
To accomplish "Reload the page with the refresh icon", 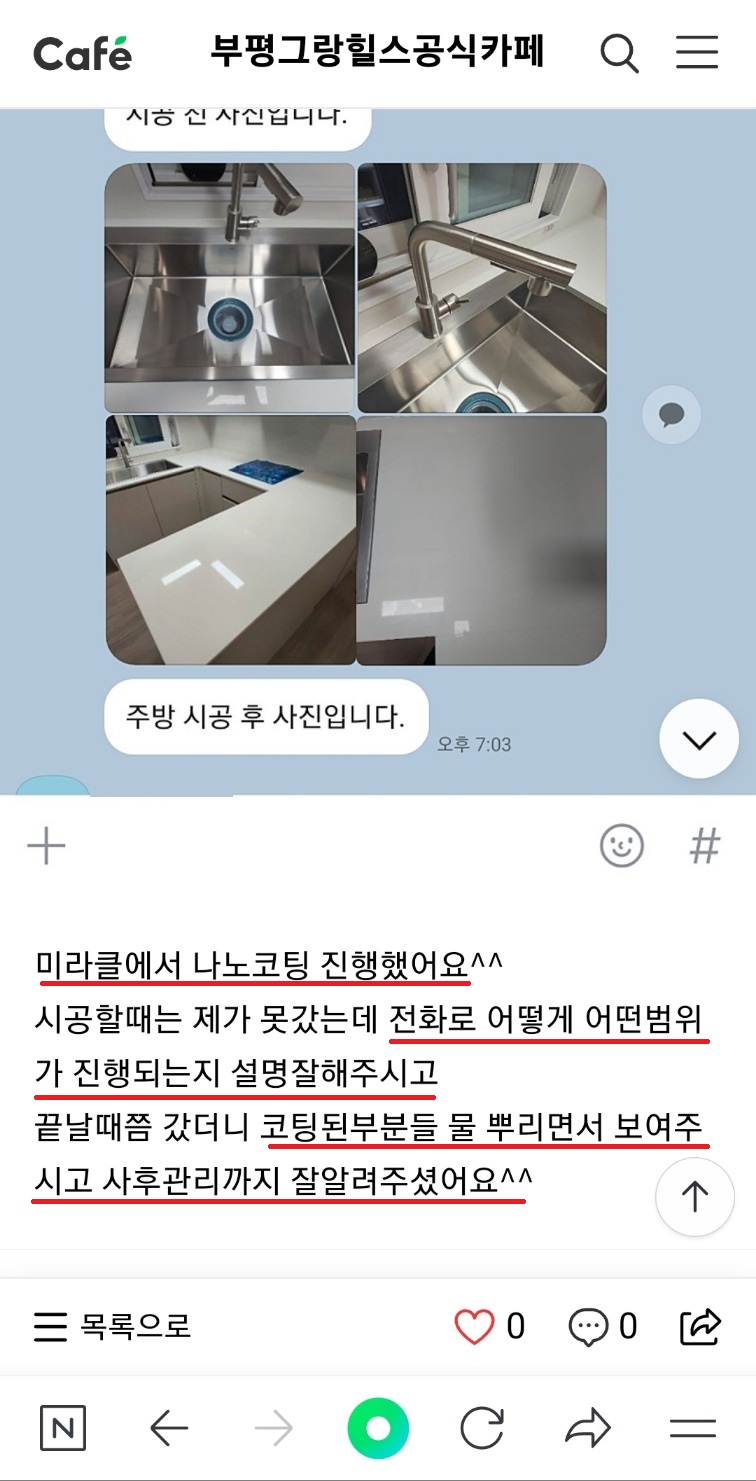I will (x=481, y=1428).
